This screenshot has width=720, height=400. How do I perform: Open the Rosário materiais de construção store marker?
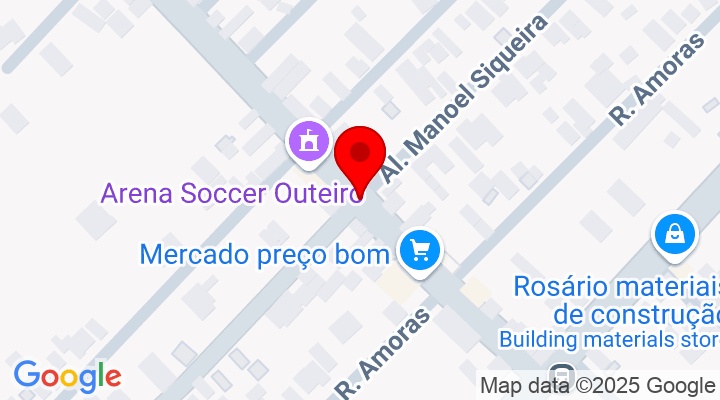tap(676, 236)
